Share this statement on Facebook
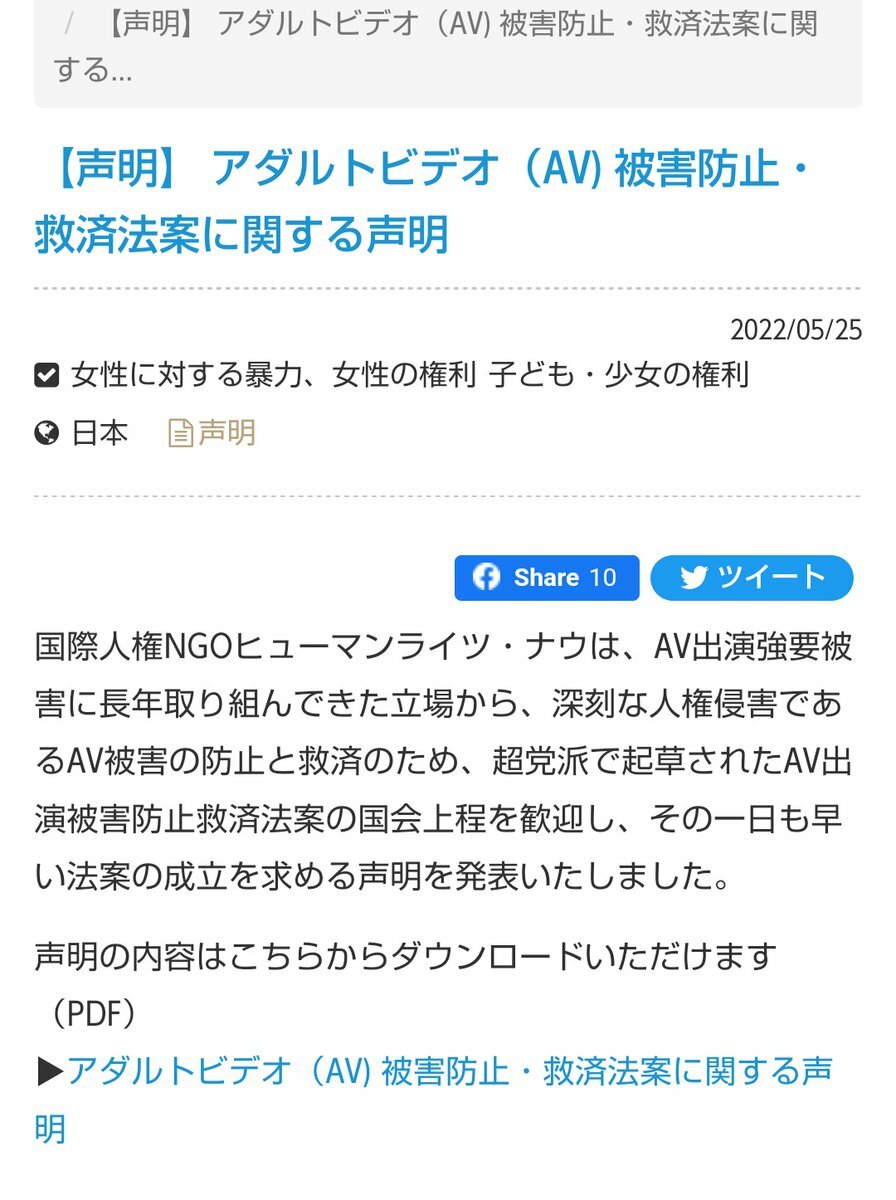The image size is (896, 1200). tap(546, 578)
